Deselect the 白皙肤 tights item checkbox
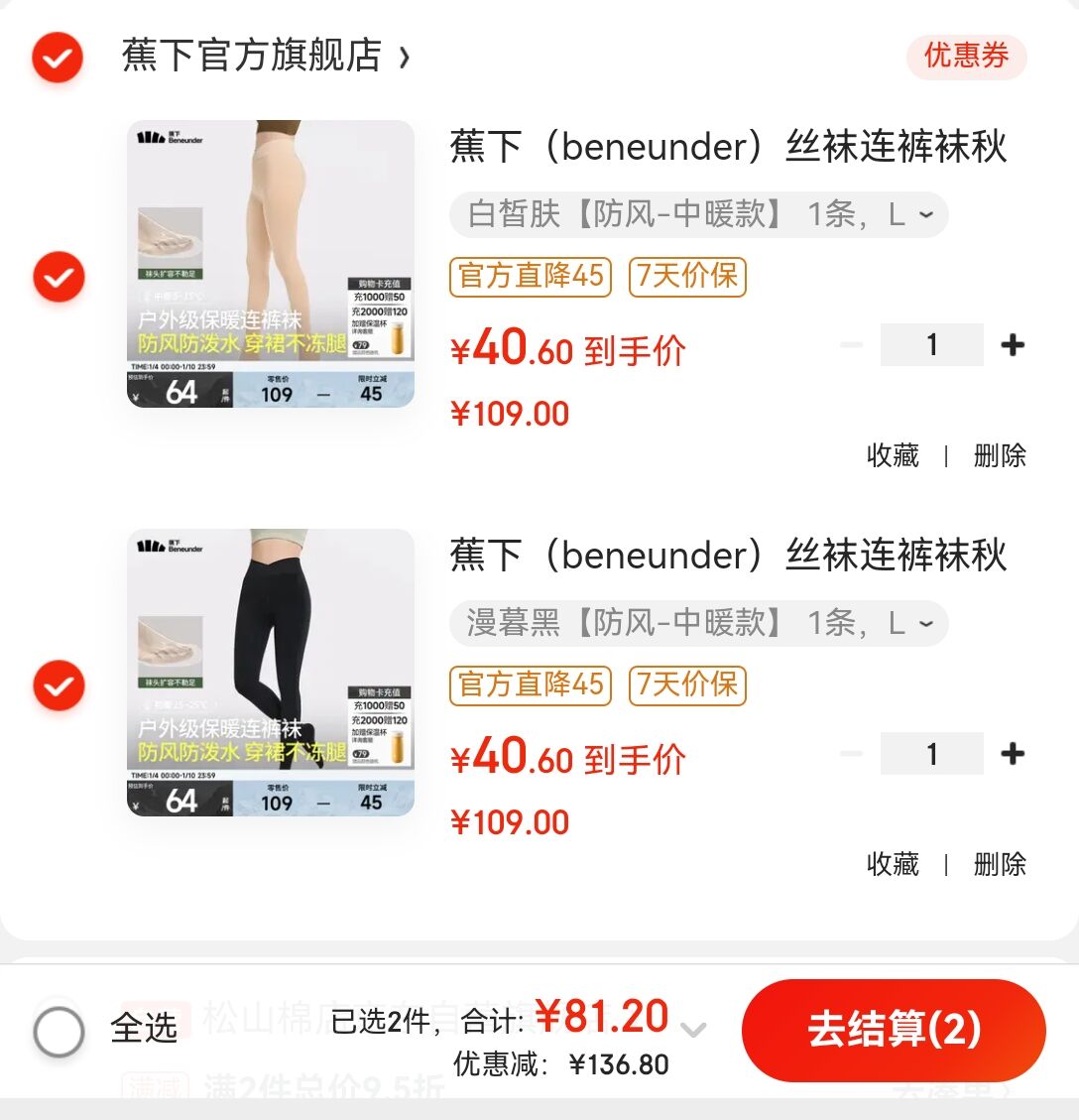The image size is (1079, 1120). (x=59, y=277)
